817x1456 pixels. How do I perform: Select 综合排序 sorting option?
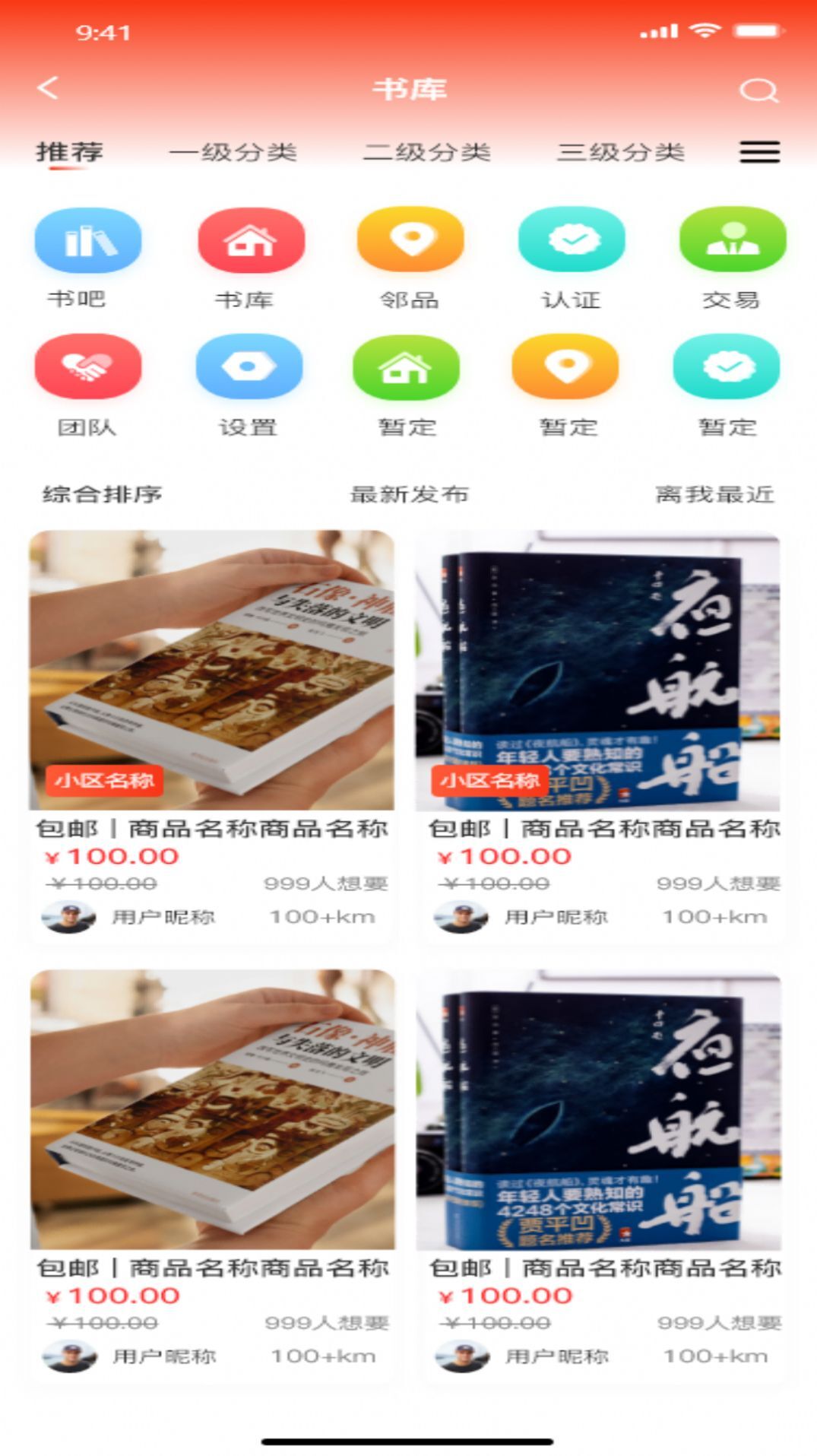[x=101, y=493]
